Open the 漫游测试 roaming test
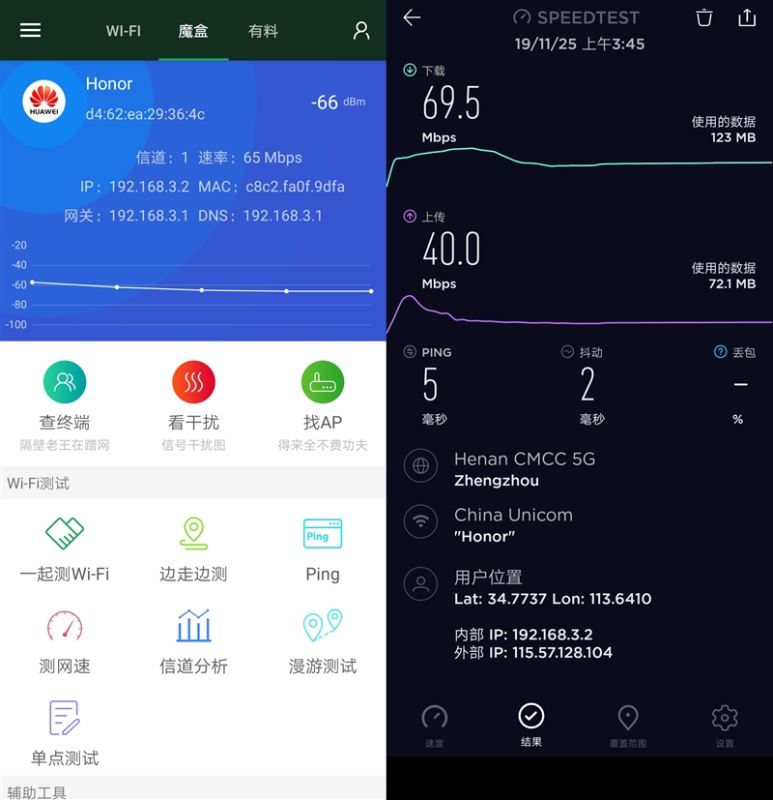This screenshot has height=800, width=773. coord(322,640)
